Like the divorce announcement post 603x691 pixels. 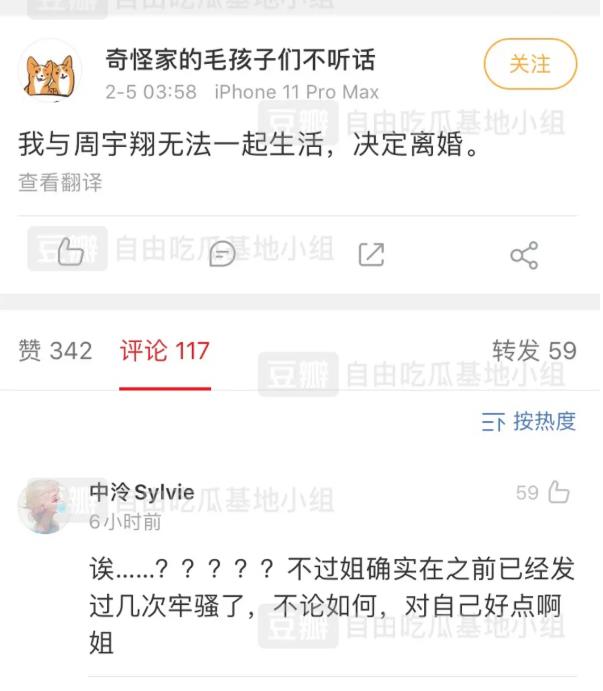[70, 252]
